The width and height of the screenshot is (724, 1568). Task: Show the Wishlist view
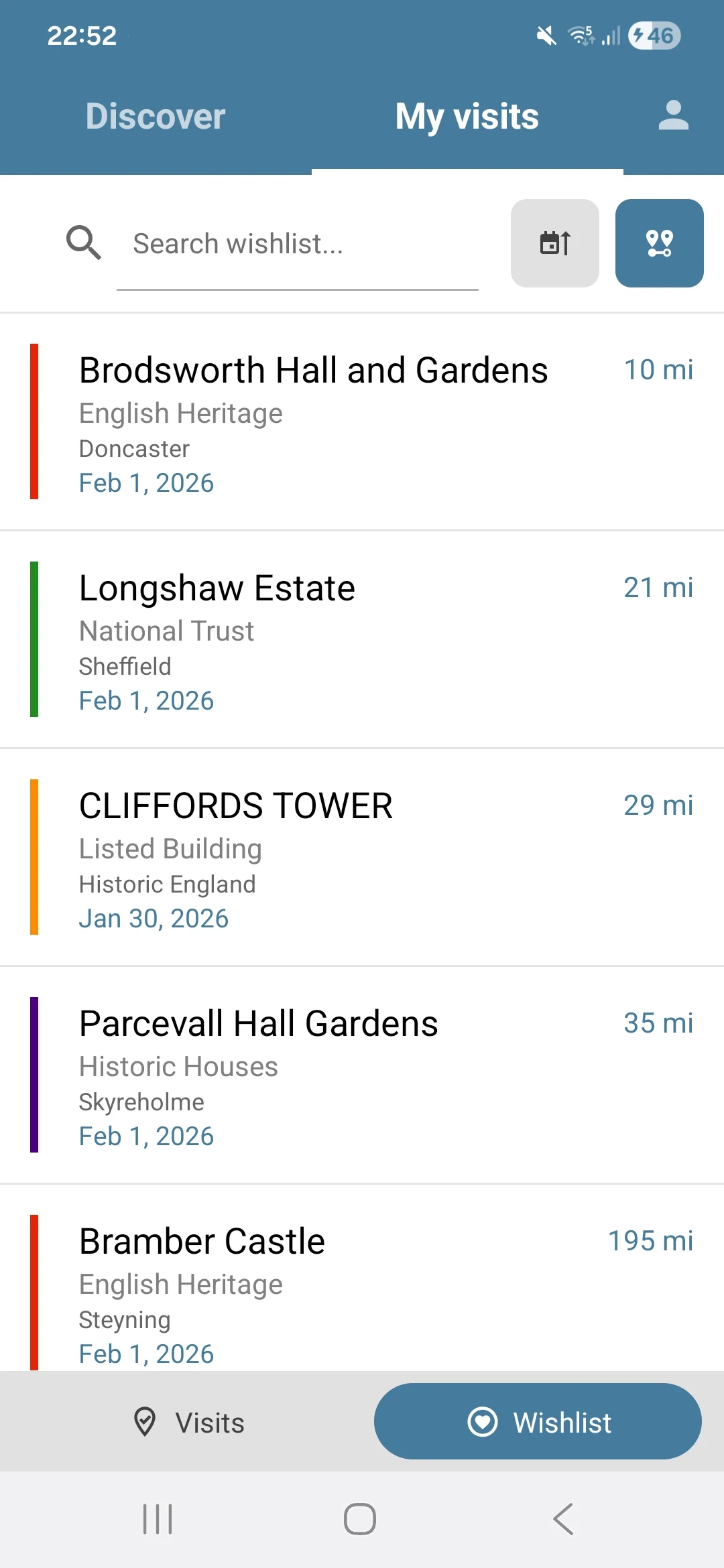538,1422
